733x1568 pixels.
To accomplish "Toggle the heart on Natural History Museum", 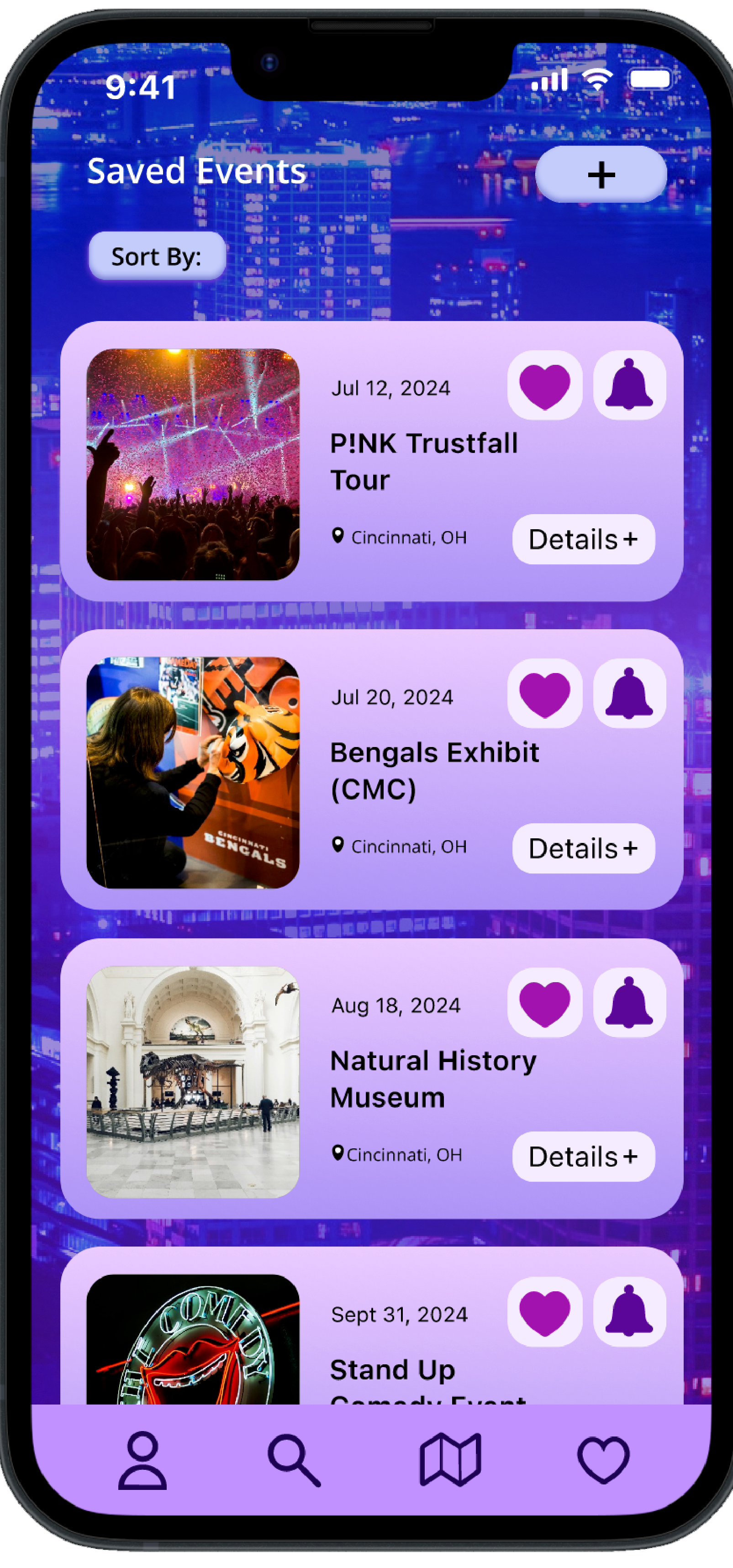I will [x=544, y=1003].
